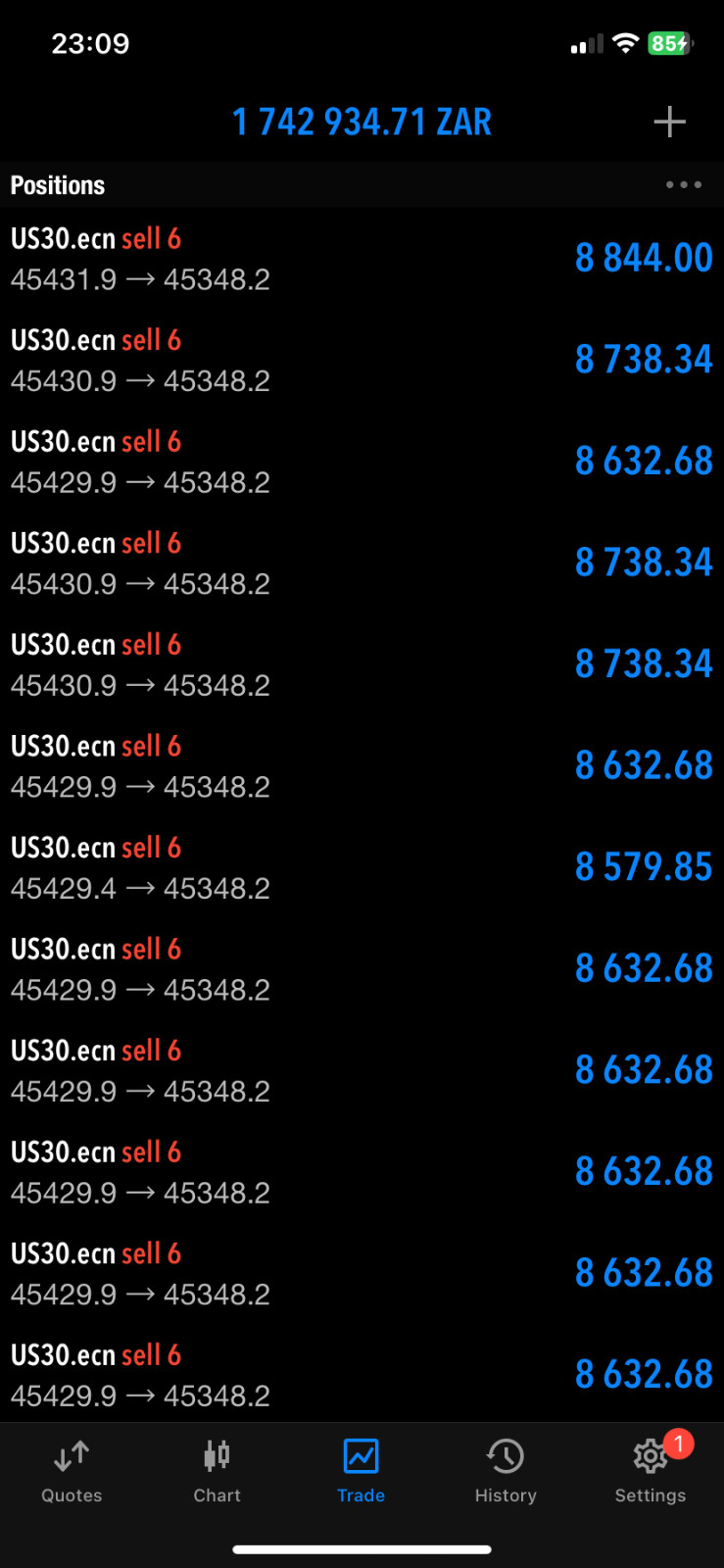Open the position opened at 45431.9

(x=362, y=259)
